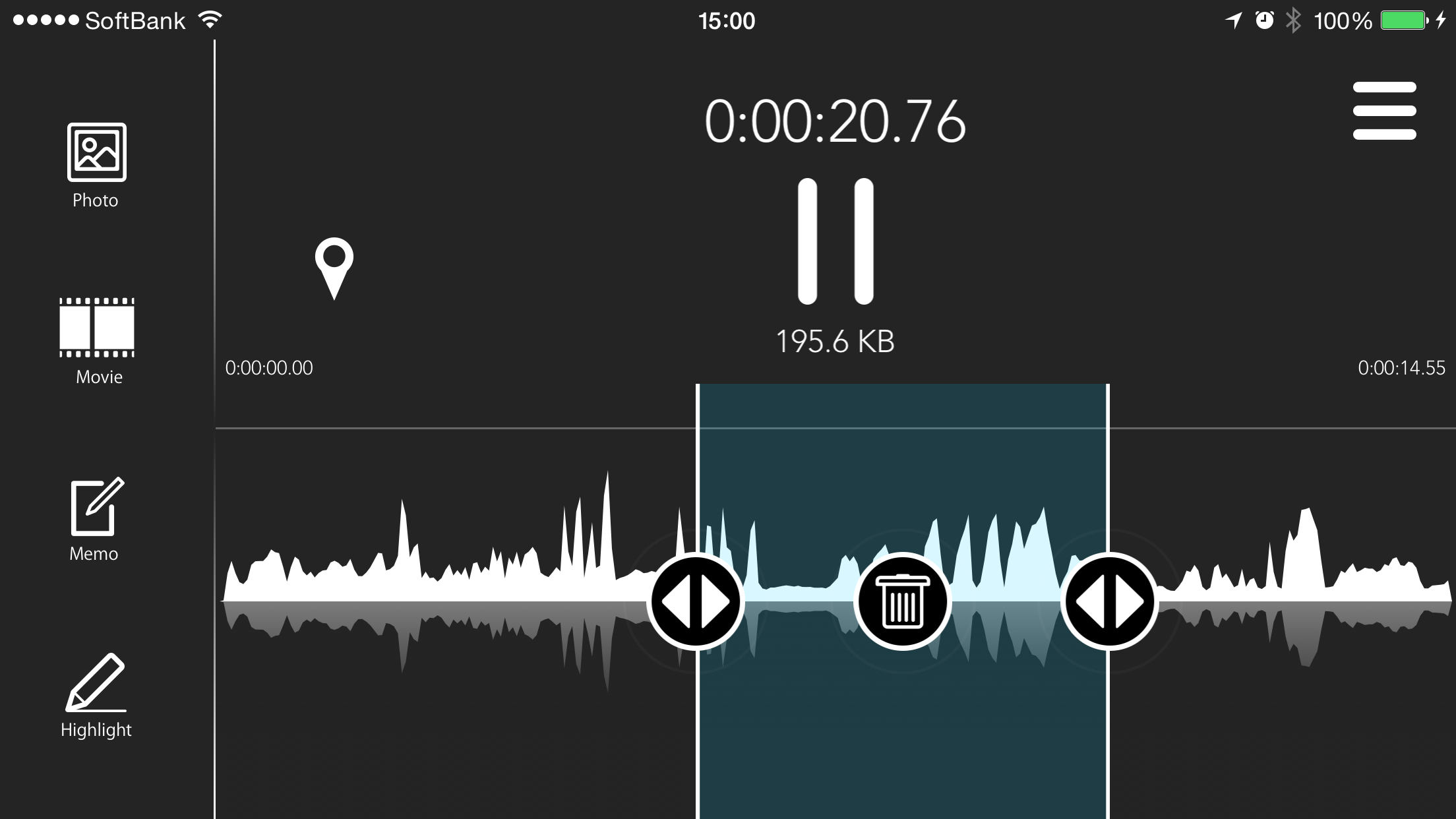Tap the right selection trim handle
Image resolution: width=1456 pixels, height=819 pixels.
(x=1109, y=601)
